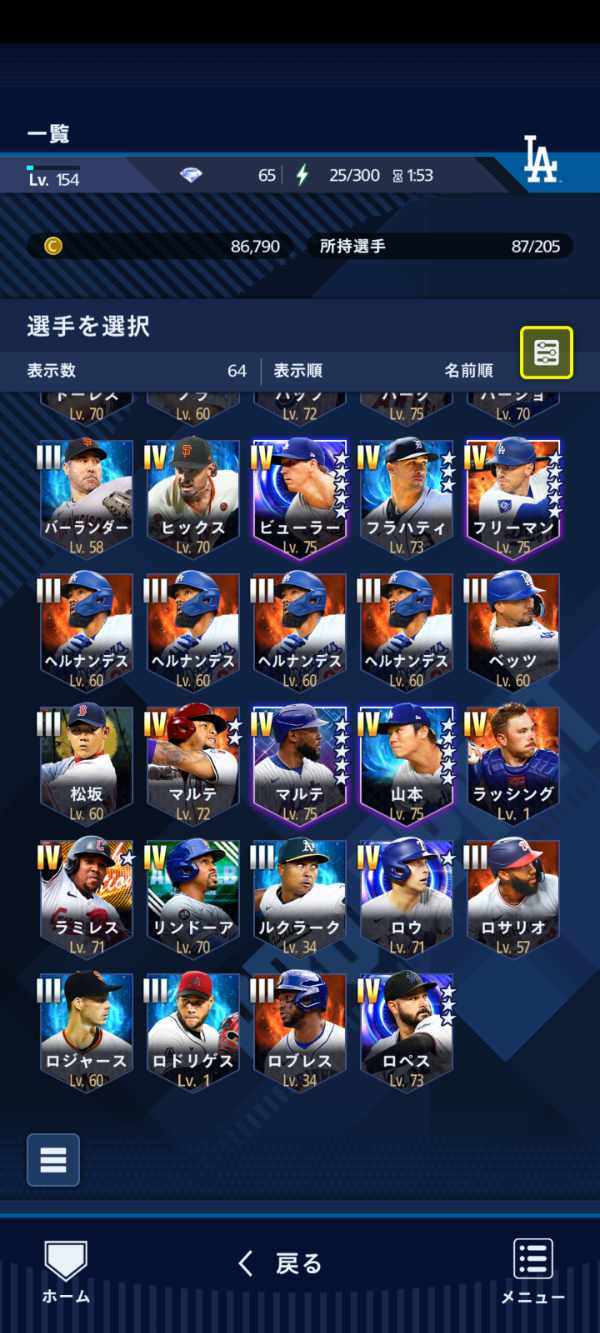Select the ルクラーク Lv. 34 card

pos(300,897)
